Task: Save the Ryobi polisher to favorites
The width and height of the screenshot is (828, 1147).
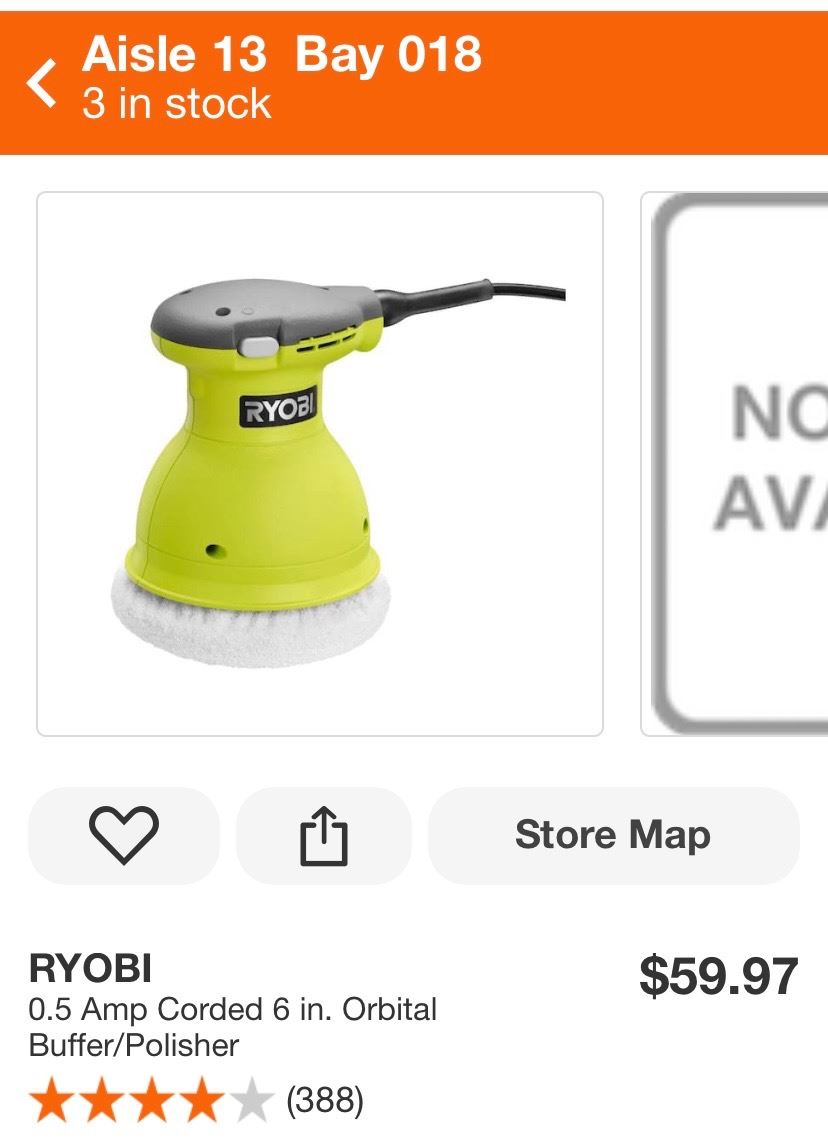Action: [124, 835]
